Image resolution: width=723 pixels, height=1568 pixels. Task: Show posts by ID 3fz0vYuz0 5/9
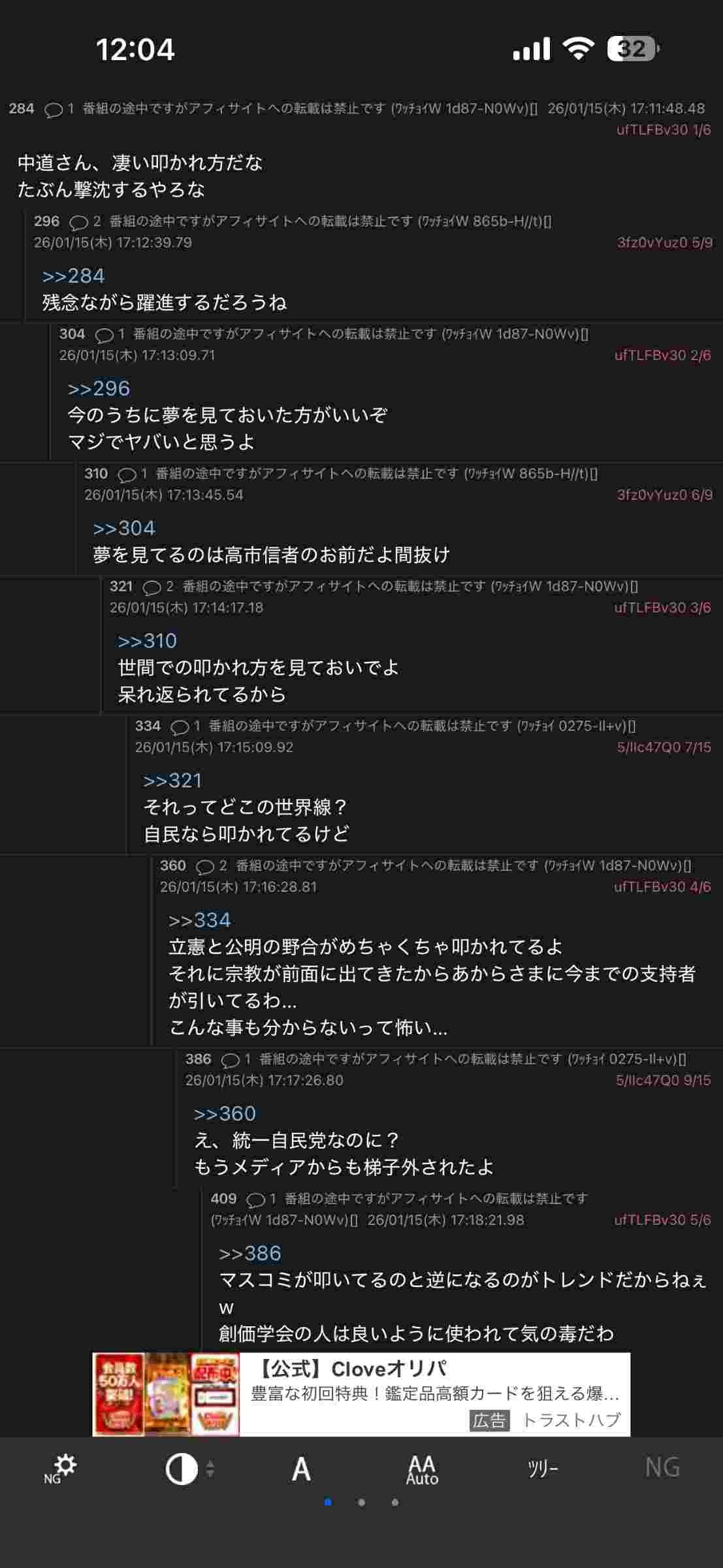click(664, 243)
